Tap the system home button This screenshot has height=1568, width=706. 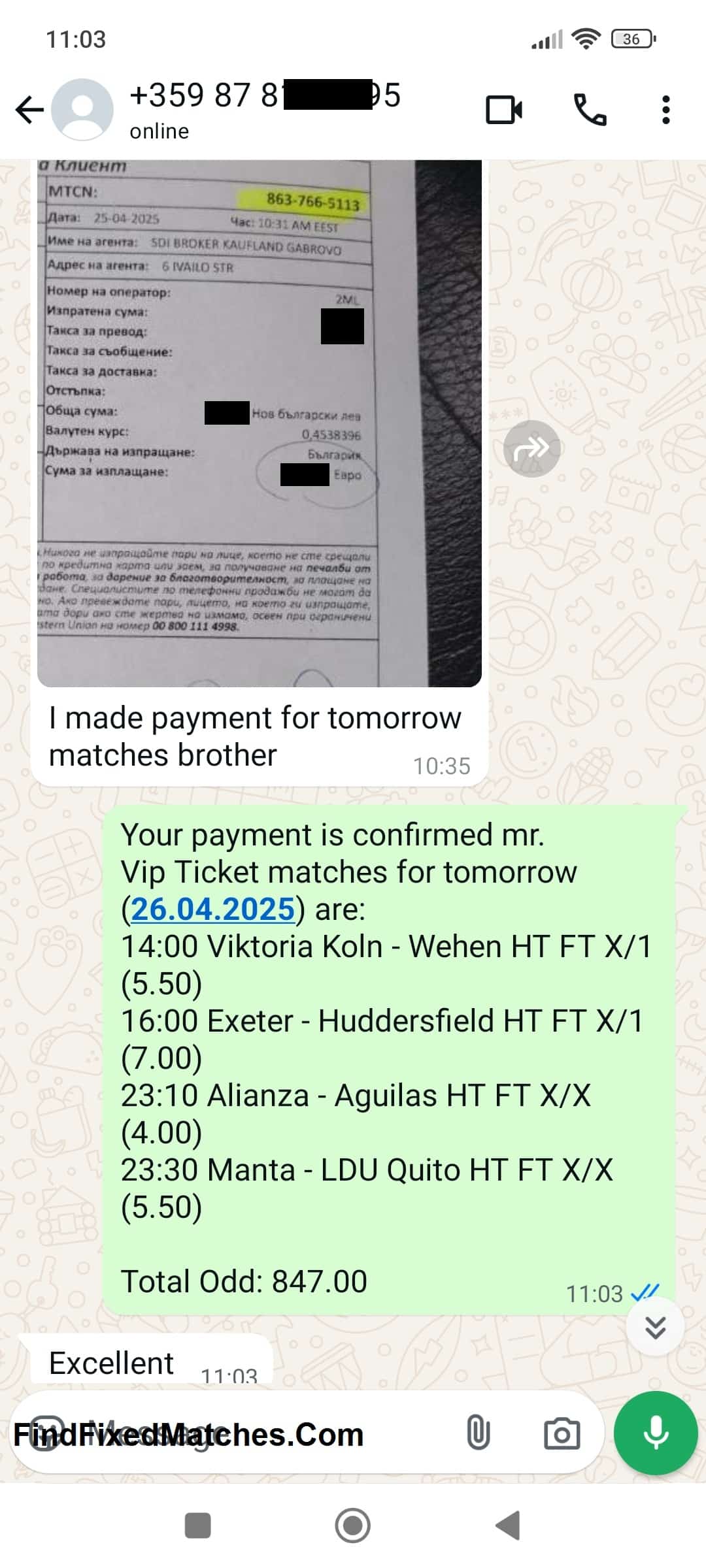[352, 1526]
